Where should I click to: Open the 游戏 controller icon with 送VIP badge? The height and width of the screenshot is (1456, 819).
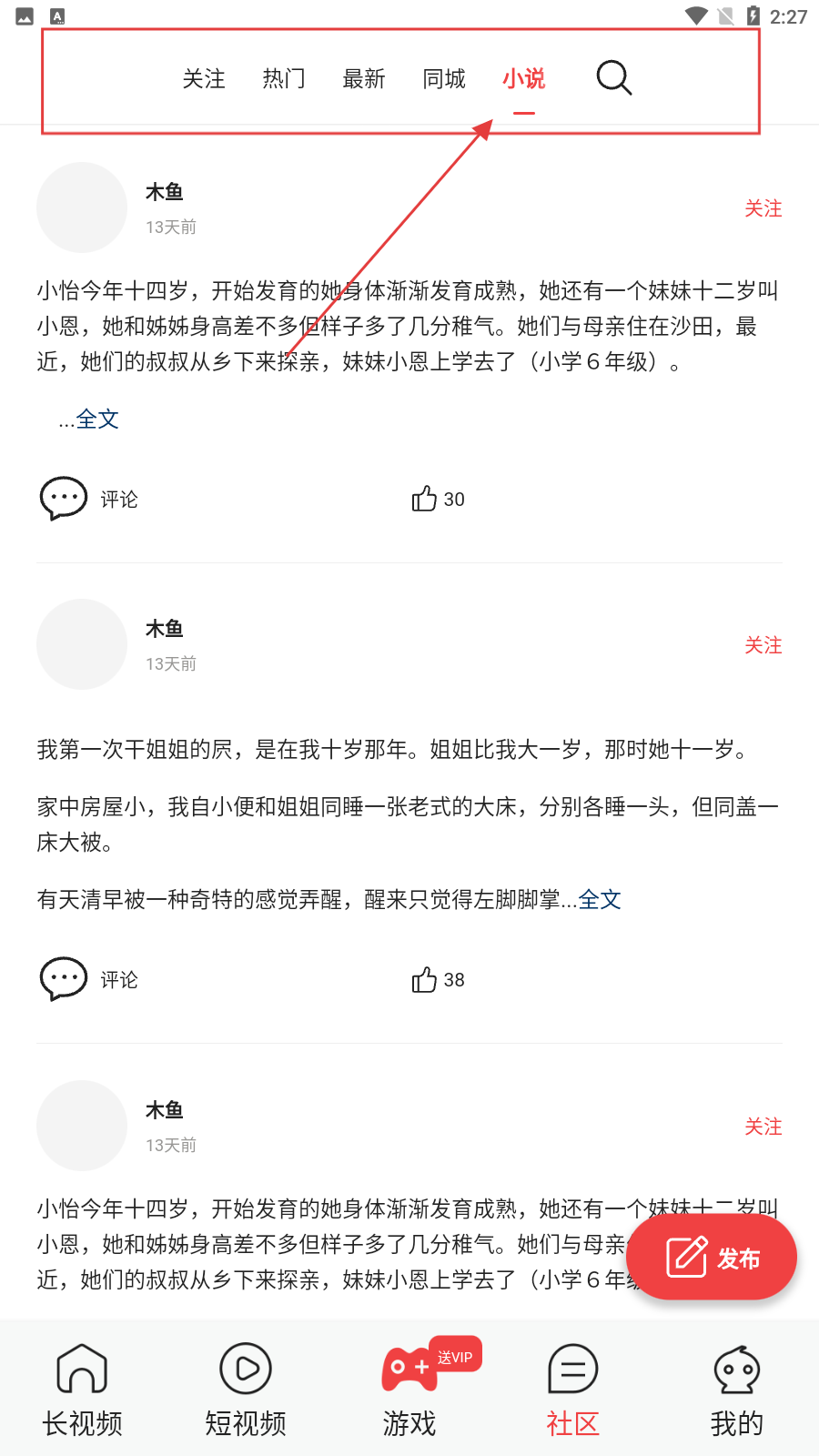(409, 1369)
